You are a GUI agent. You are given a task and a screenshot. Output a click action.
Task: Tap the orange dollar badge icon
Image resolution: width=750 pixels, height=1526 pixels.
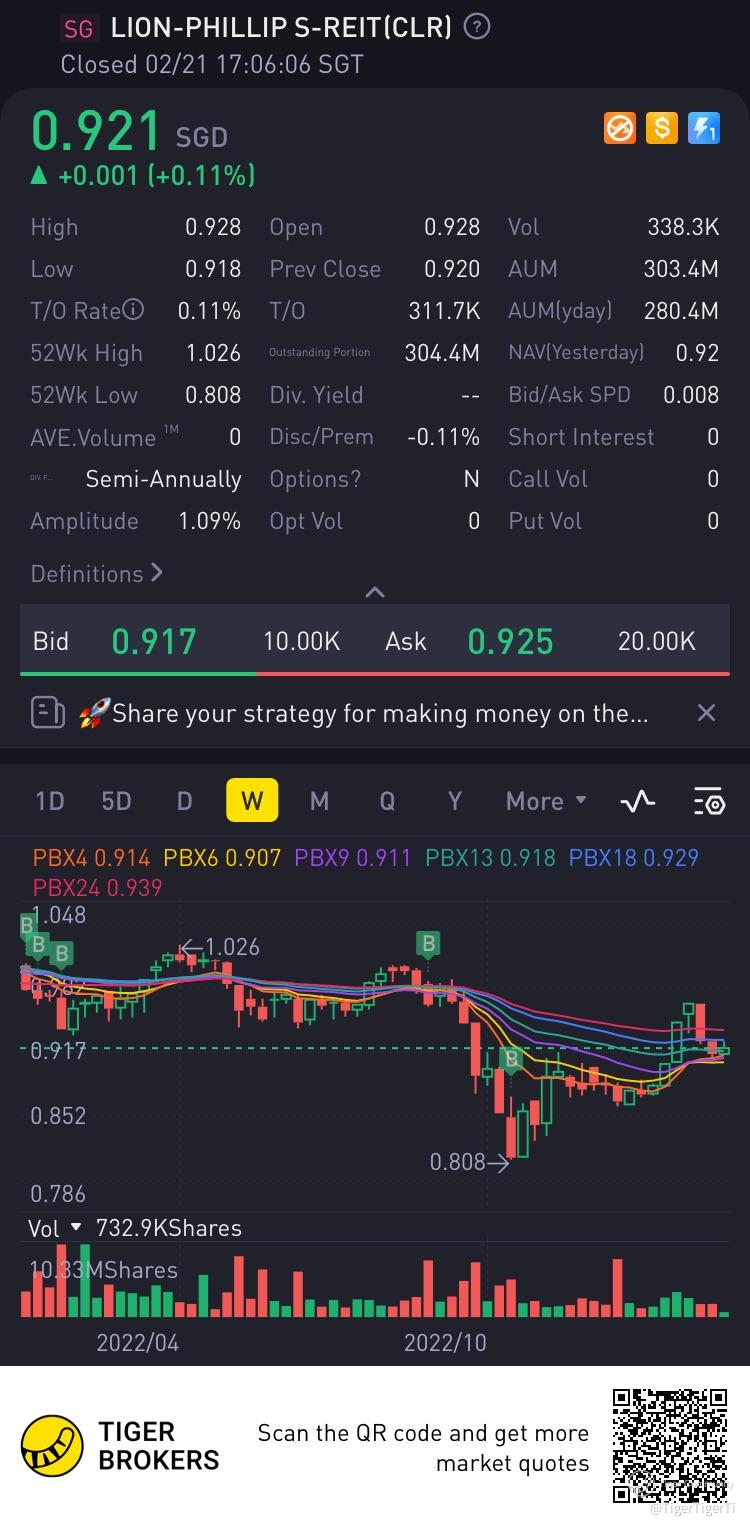[x=662, y=128]
